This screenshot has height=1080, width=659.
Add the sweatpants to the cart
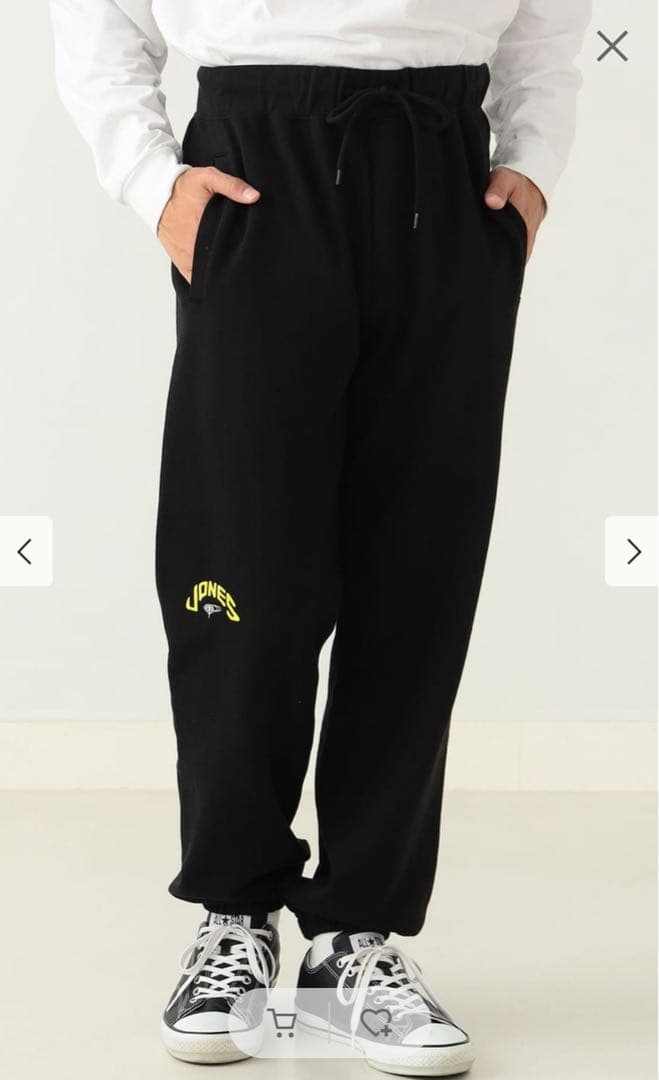282,1022
